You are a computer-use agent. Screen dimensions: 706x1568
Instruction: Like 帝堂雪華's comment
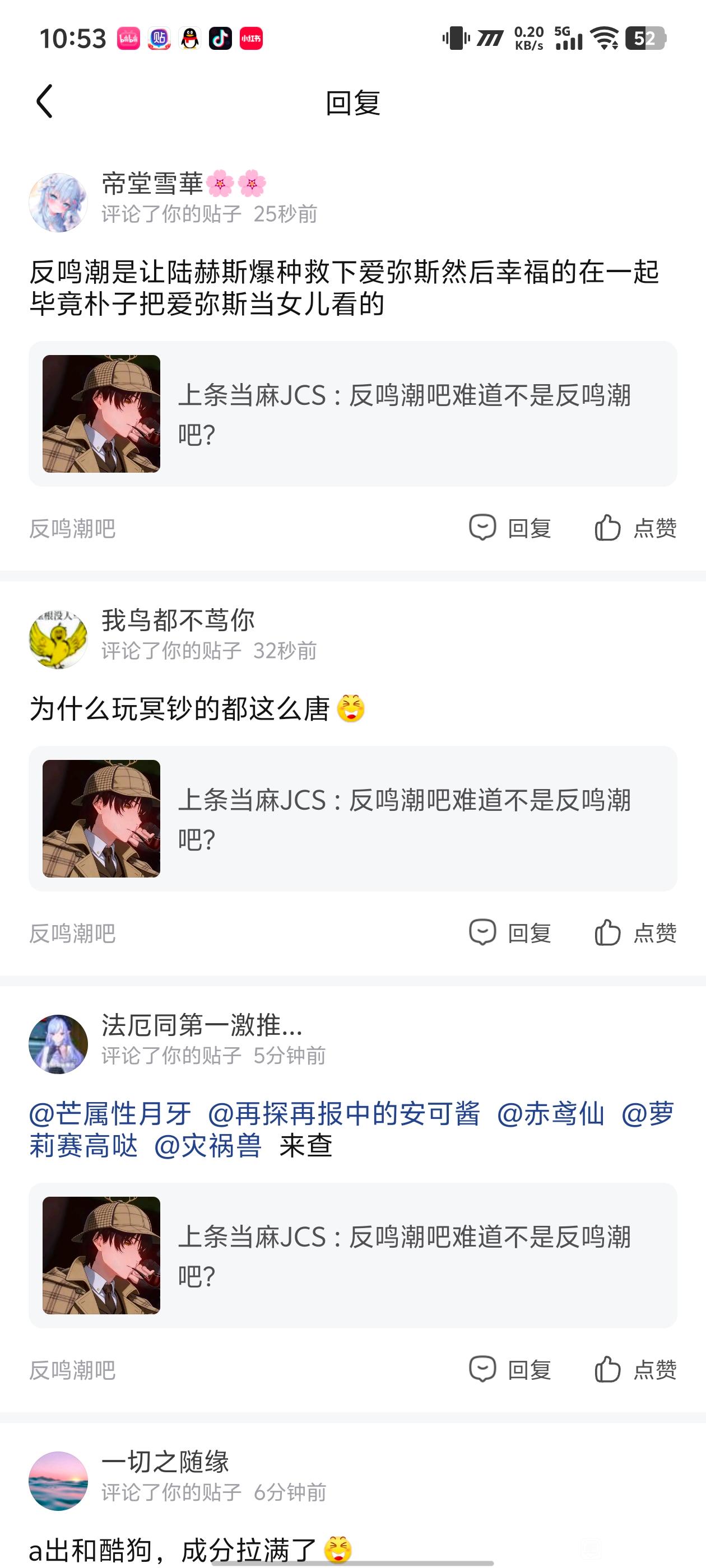(635, 528)
